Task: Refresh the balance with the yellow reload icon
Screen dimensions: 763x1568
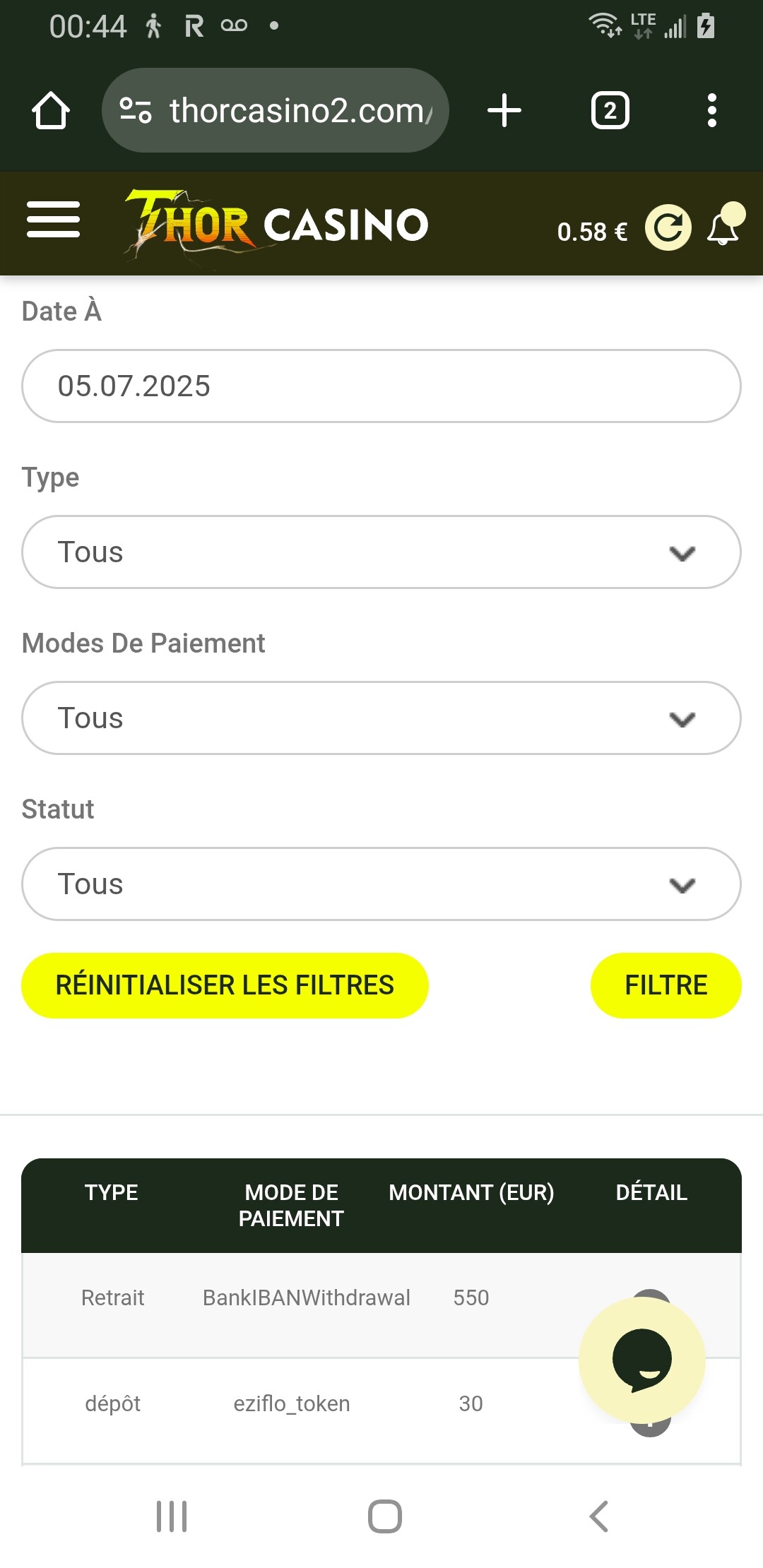Action: click(x=668, y=227)
